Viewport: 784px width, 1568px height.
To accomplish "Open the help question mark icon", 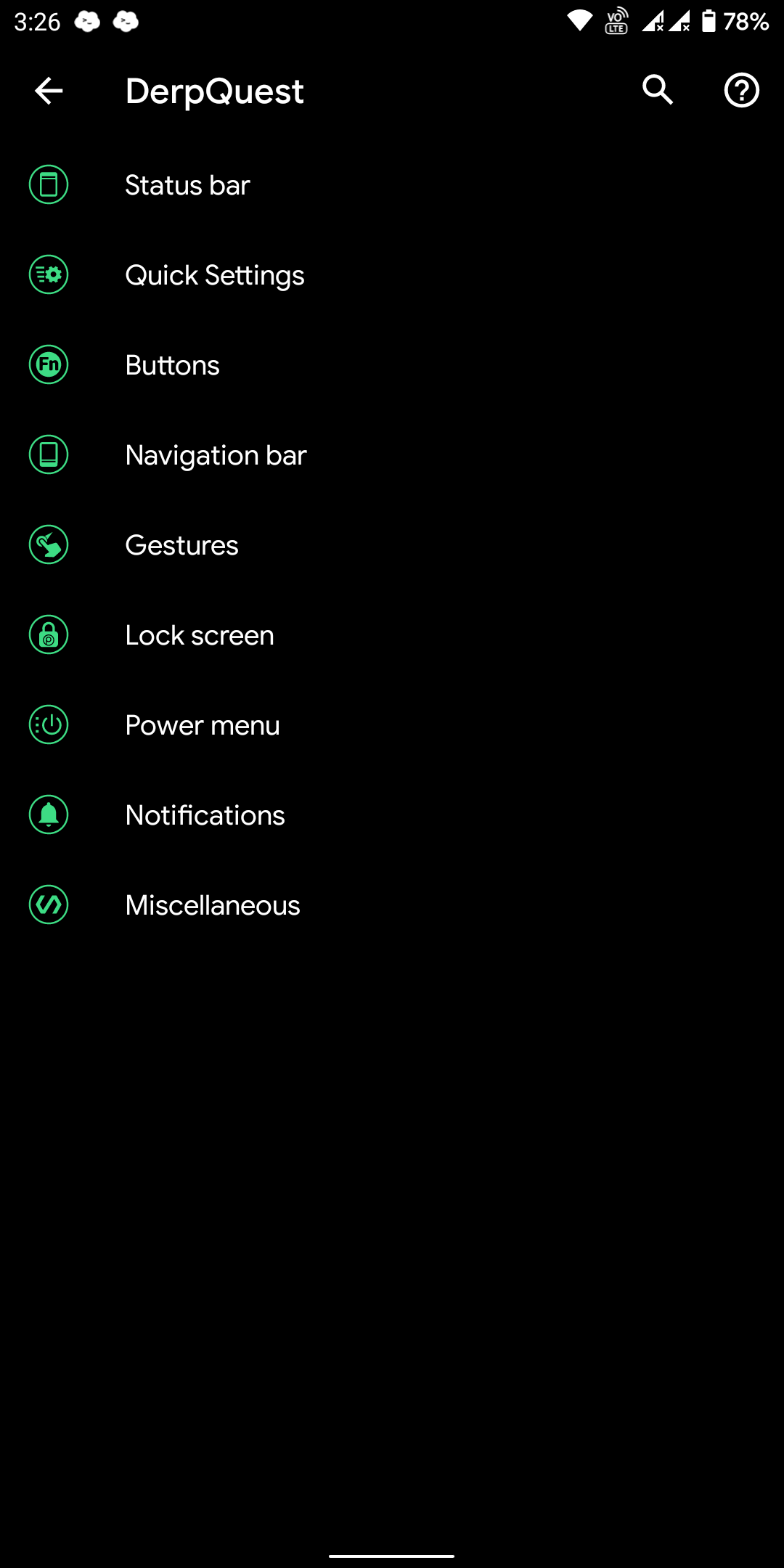I will click(741, 91).
